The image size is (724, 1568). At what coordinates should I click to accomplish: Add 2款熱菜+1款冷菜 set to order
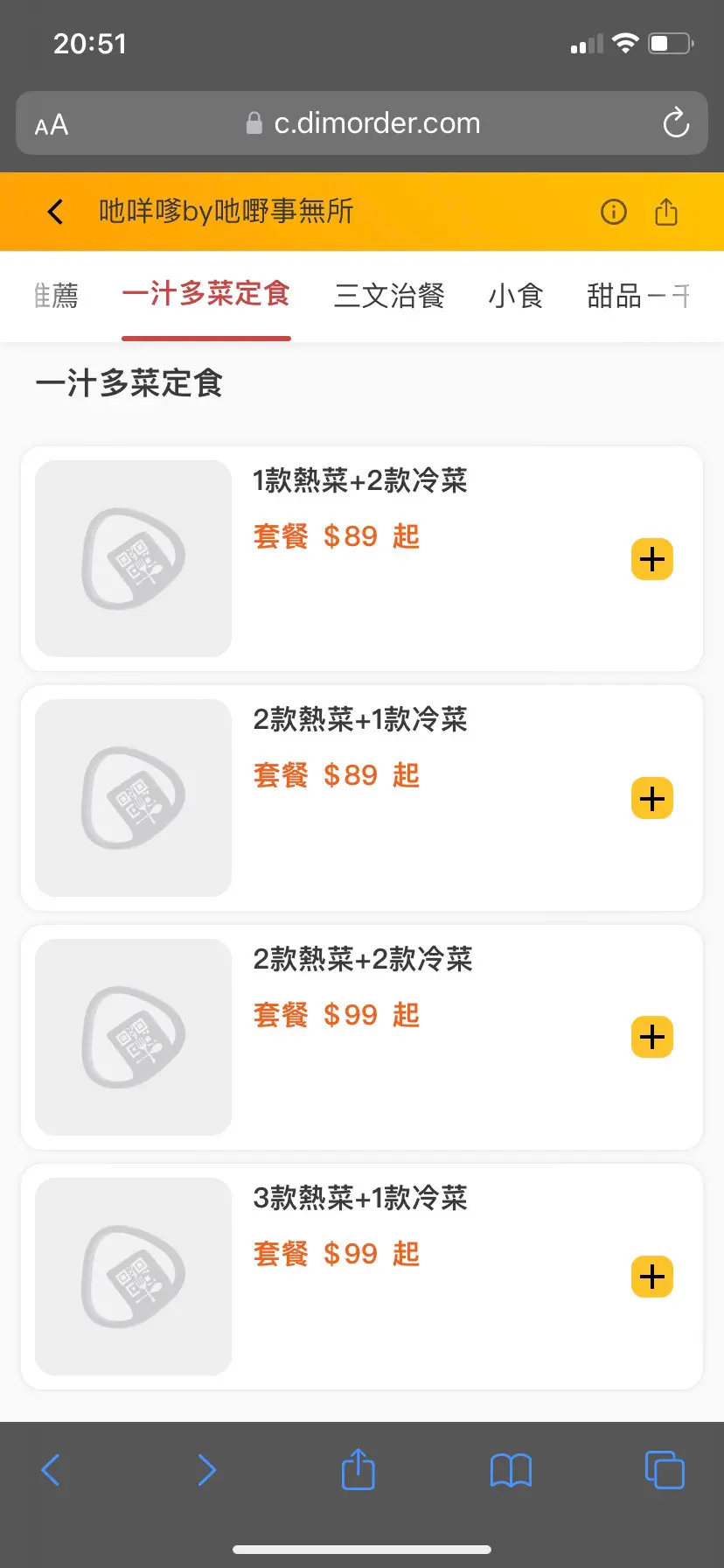coord(652,798)
